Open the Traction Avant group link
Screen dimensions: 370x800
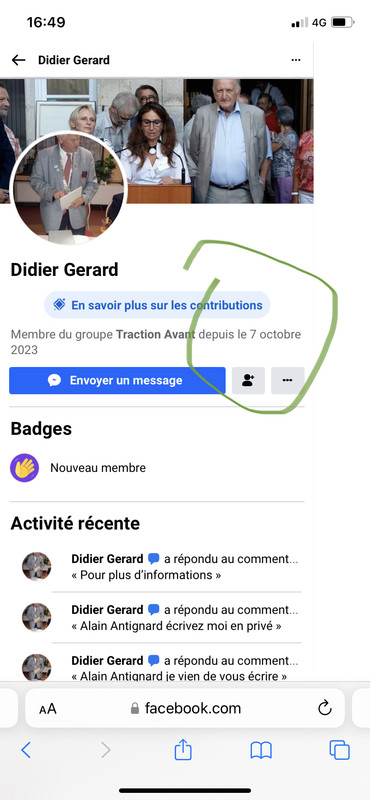156,335
